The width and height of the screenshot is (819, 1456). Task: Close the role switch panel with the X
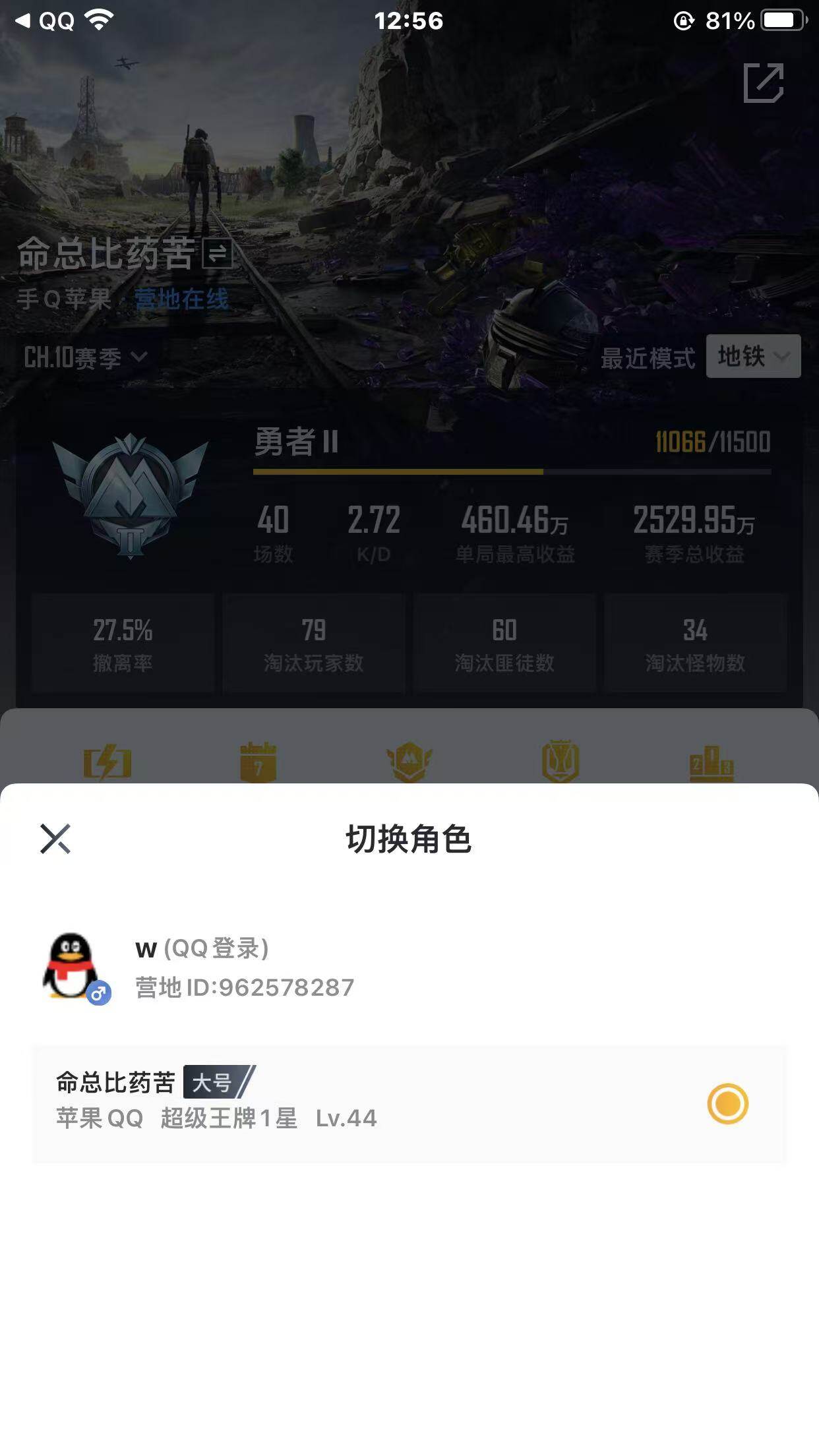tap(55, 839)
